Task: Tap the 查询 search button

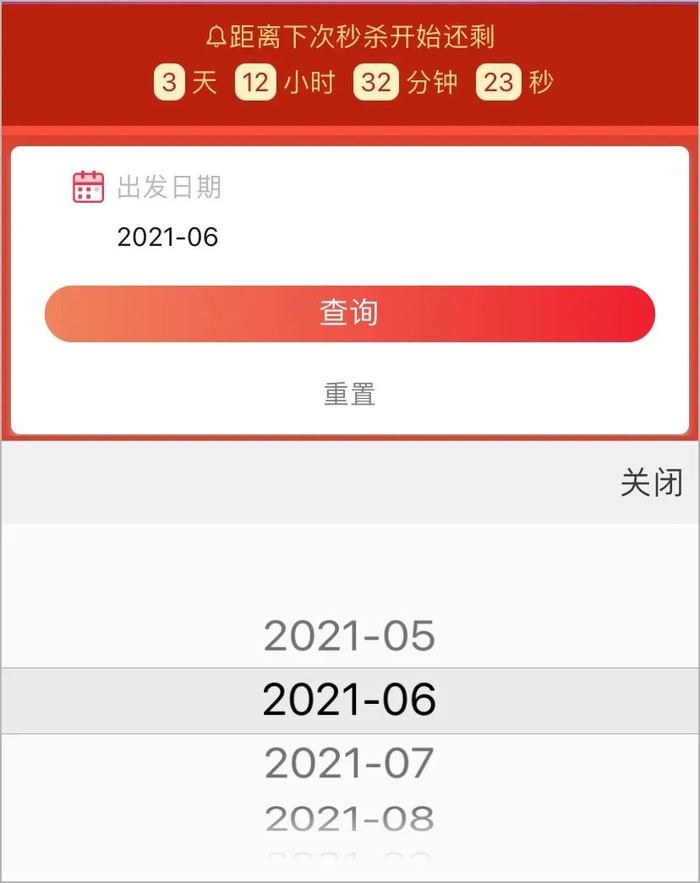Action: pos(349,313)
